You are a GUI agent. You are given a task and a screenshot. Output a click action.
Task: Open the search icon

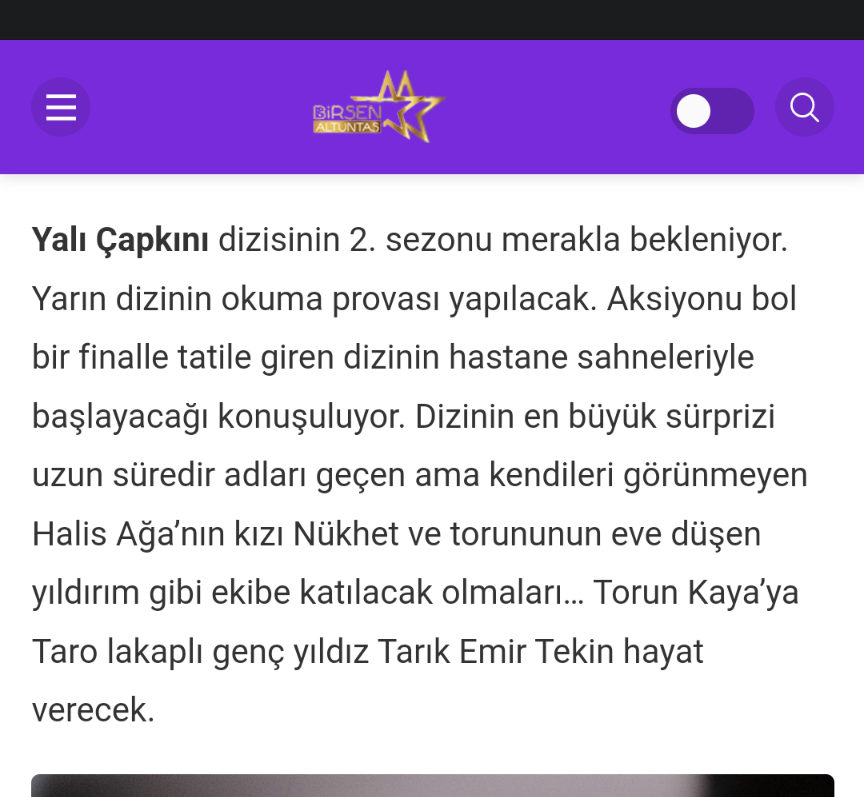(804, 107)
